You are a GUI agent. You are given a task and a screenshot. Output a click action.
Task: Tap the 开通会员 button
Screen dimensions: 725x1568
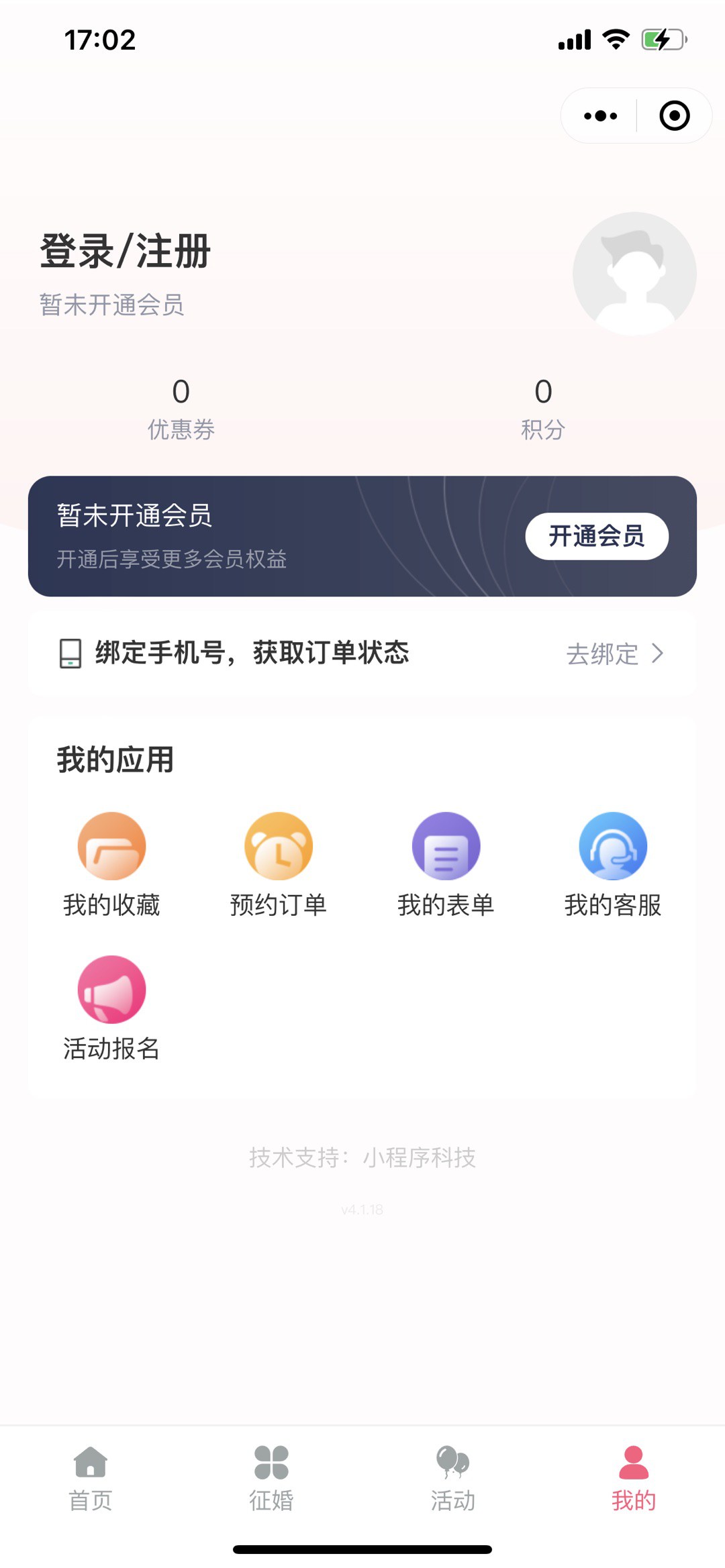(x=596, y=536)
